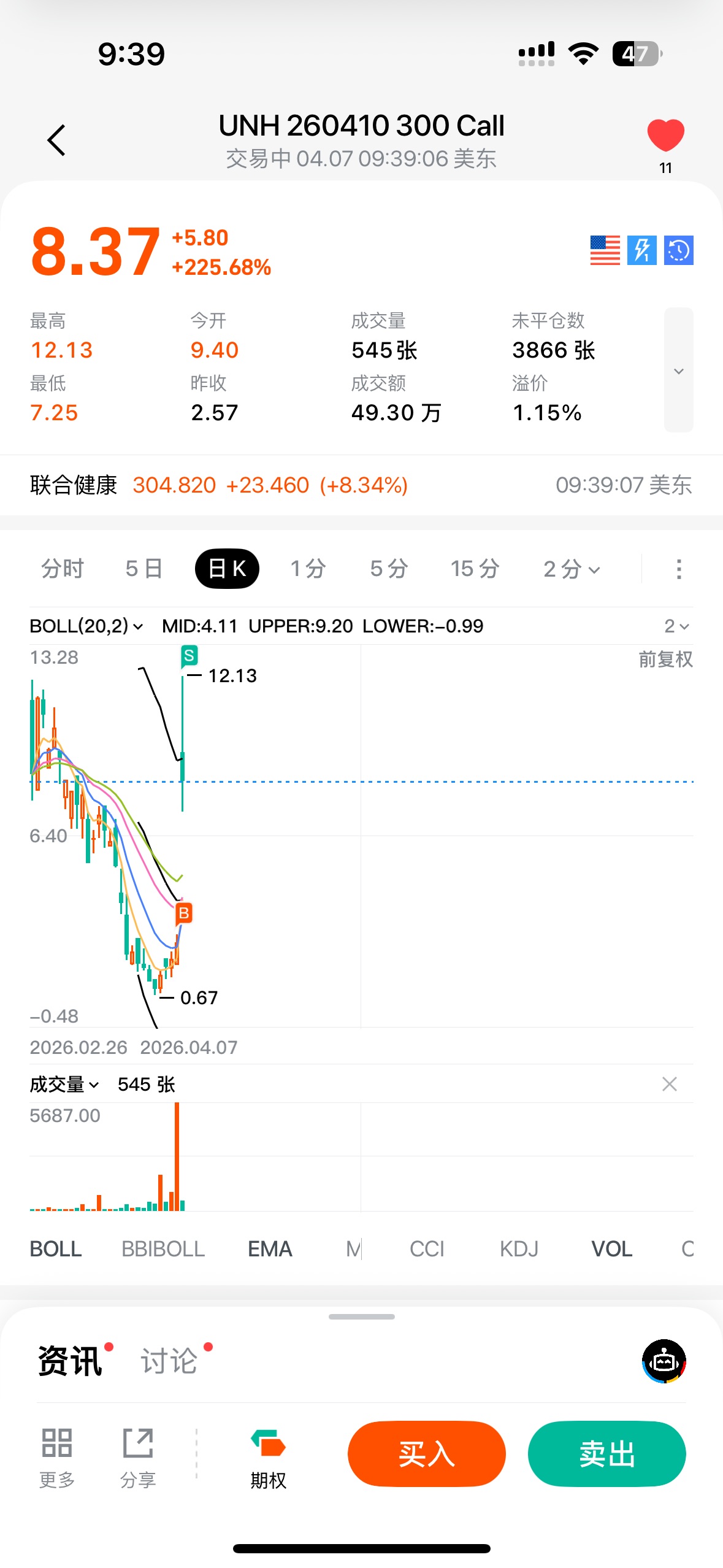Screen dimensions: 723x1568
Task: Tap the red heart favorite icon
Action: click(665, 135)
